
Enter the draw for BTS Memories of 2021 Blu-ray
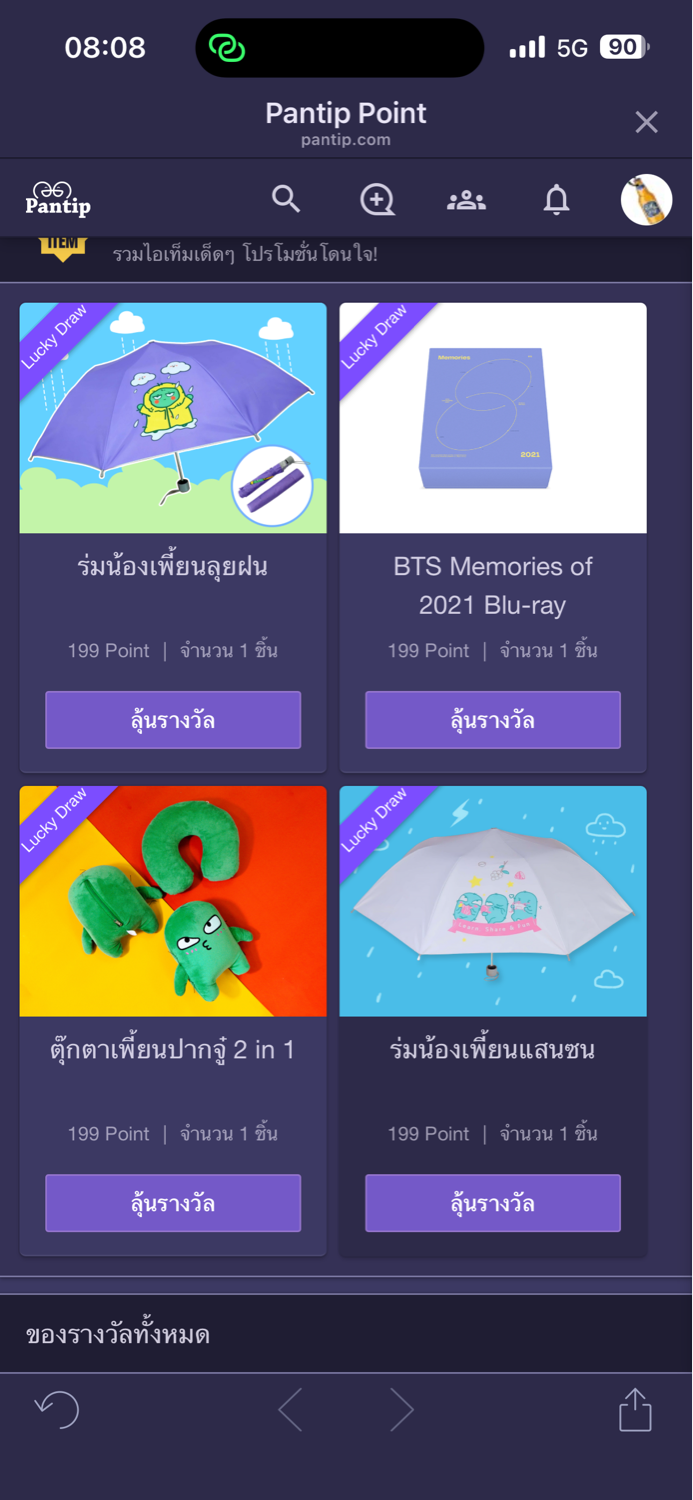493,720
